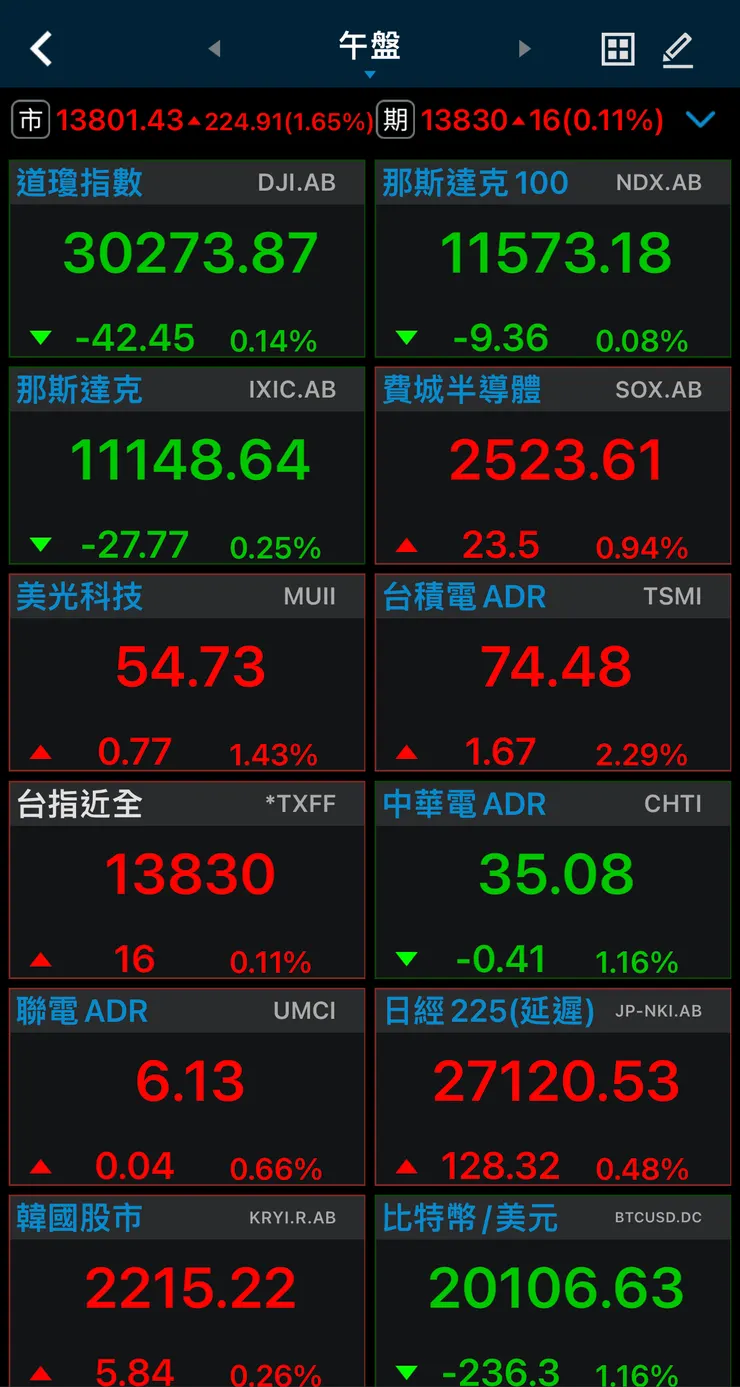Screen dimensions: 740x1387
Task: Open the grid layout icon in top bar
Action: click(618, 47)
